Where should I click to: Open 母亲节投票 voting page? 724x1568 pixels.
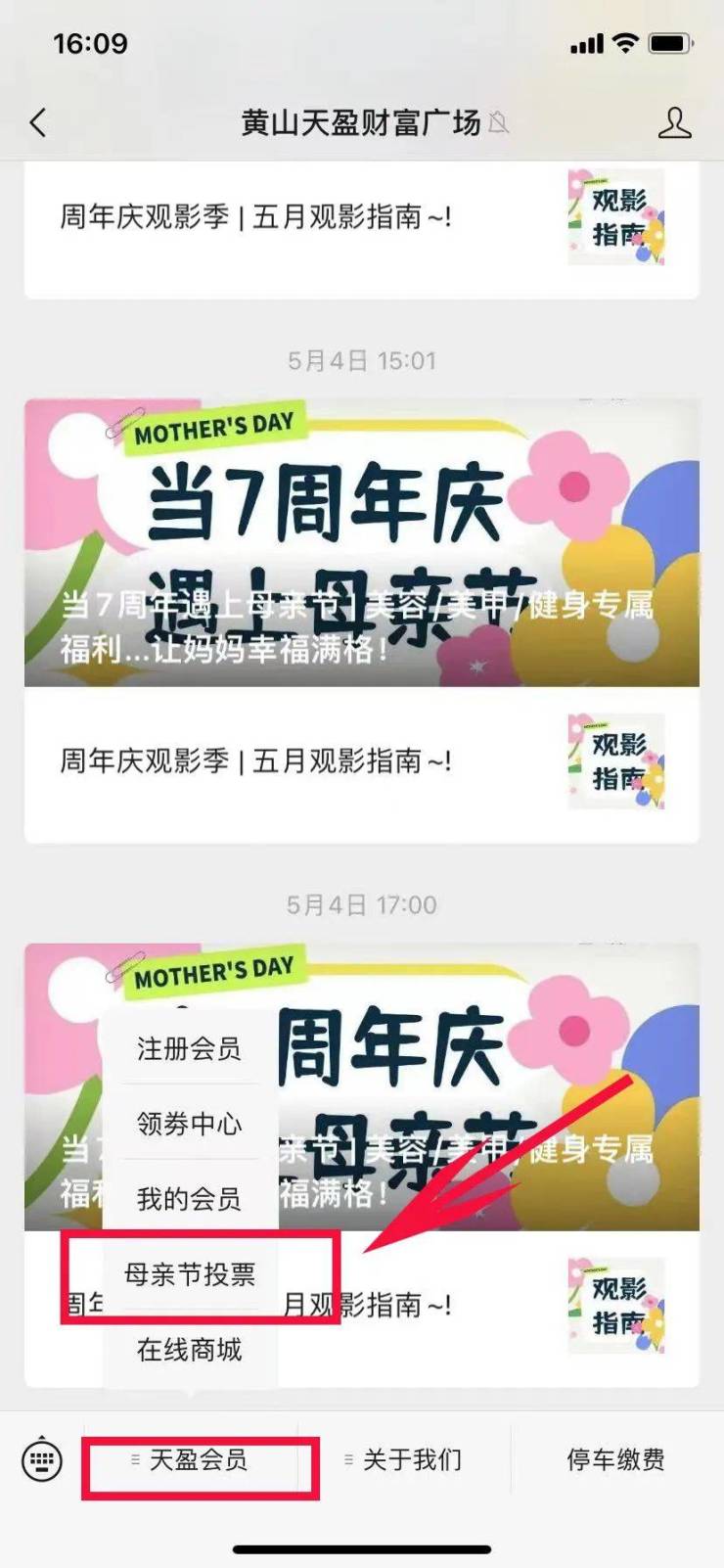click(190, 1274)
